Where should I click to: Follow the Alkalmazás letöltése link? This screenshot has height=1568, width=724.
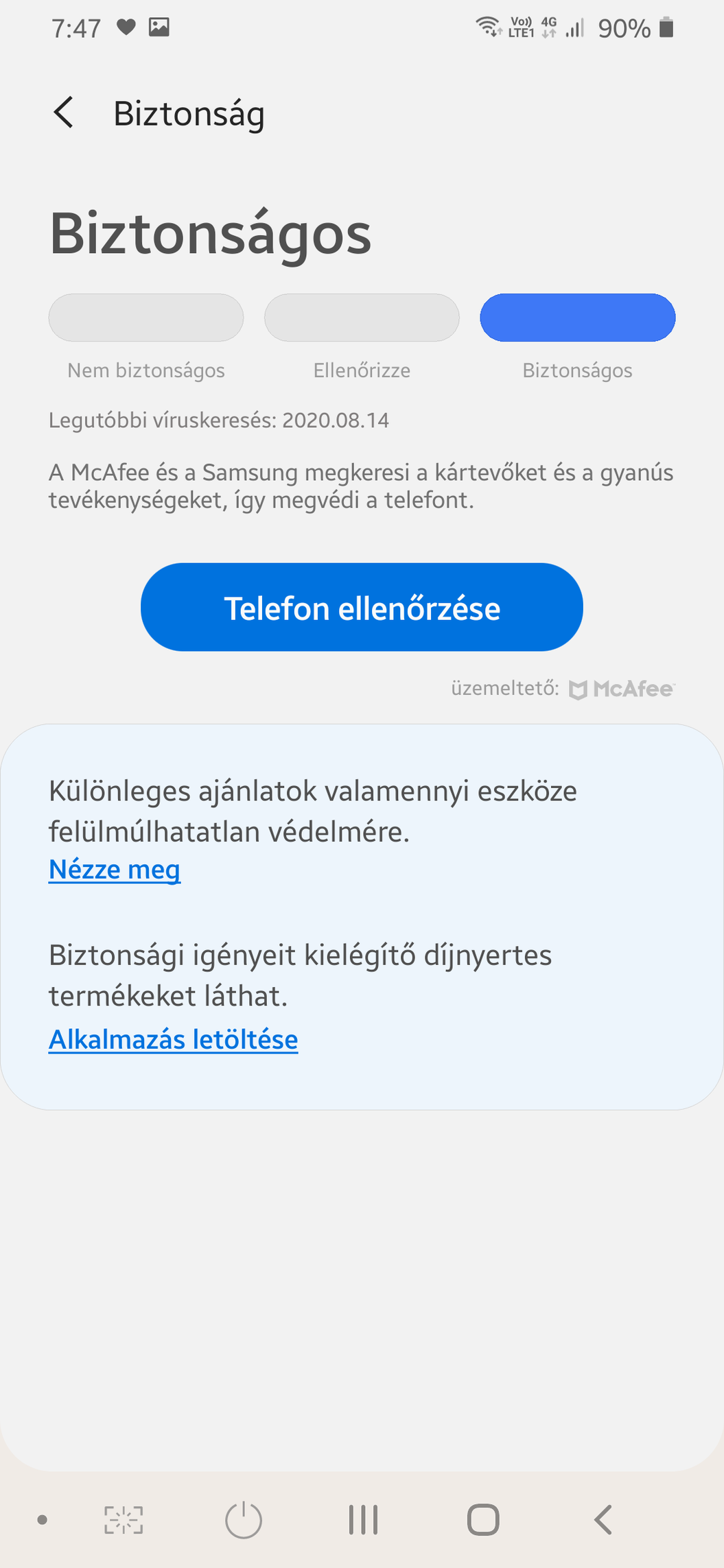click(x=173, y=1040)
